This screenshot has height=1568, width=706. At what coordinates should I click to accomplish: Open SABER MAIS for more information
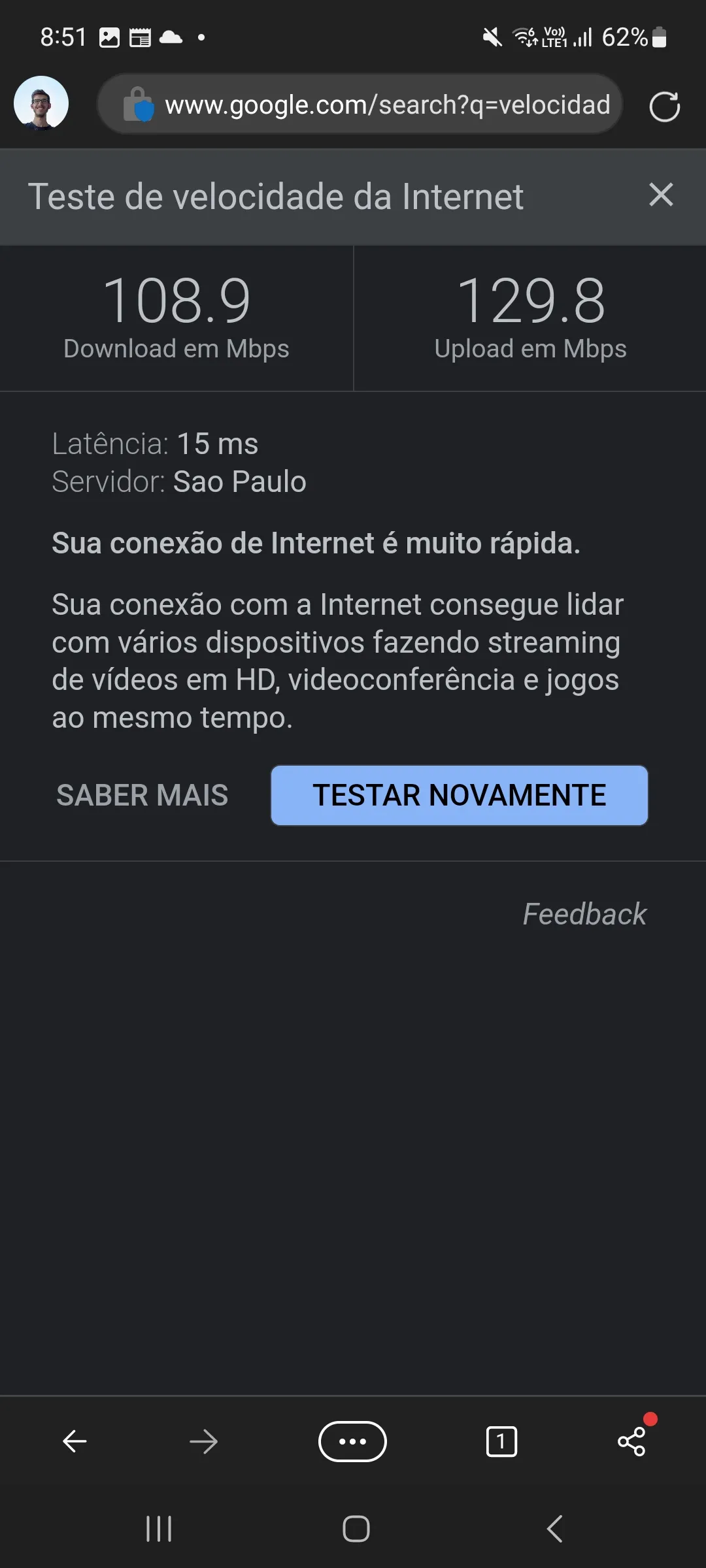tap(142, 795)
